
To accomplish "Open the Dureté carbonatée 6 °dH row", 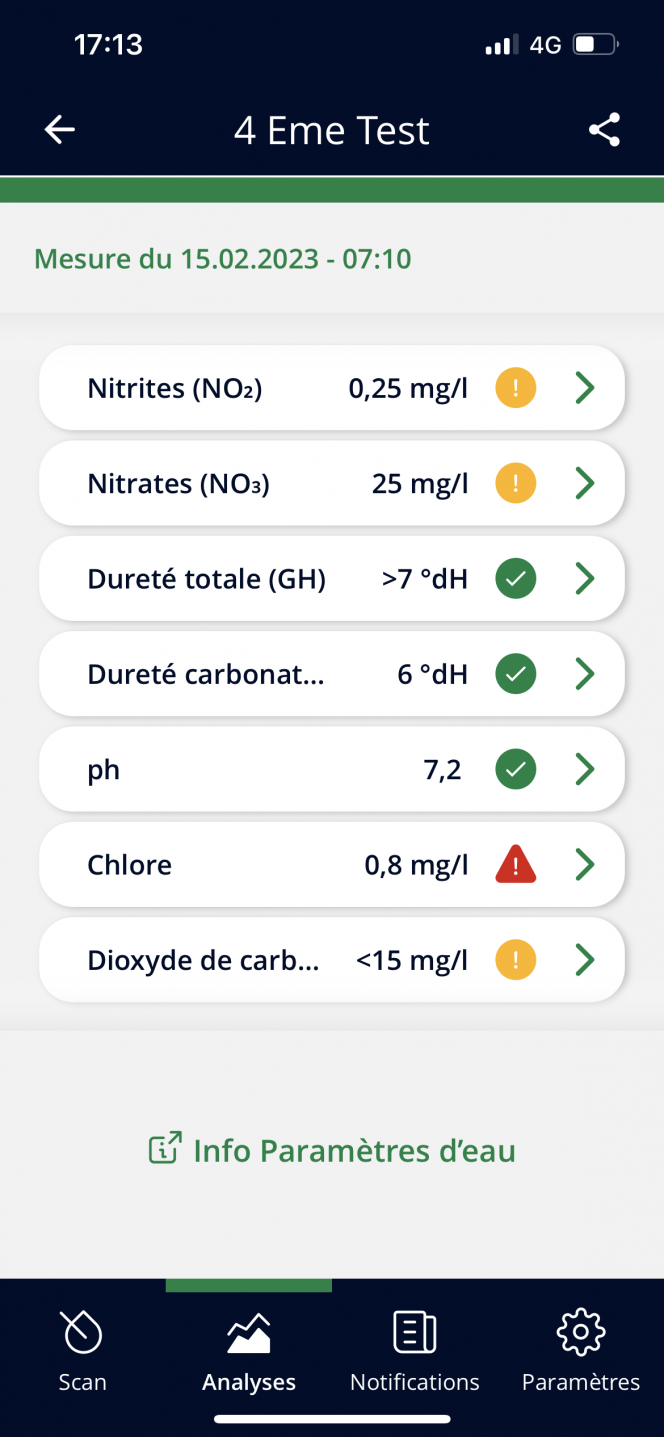I will 332,674.
